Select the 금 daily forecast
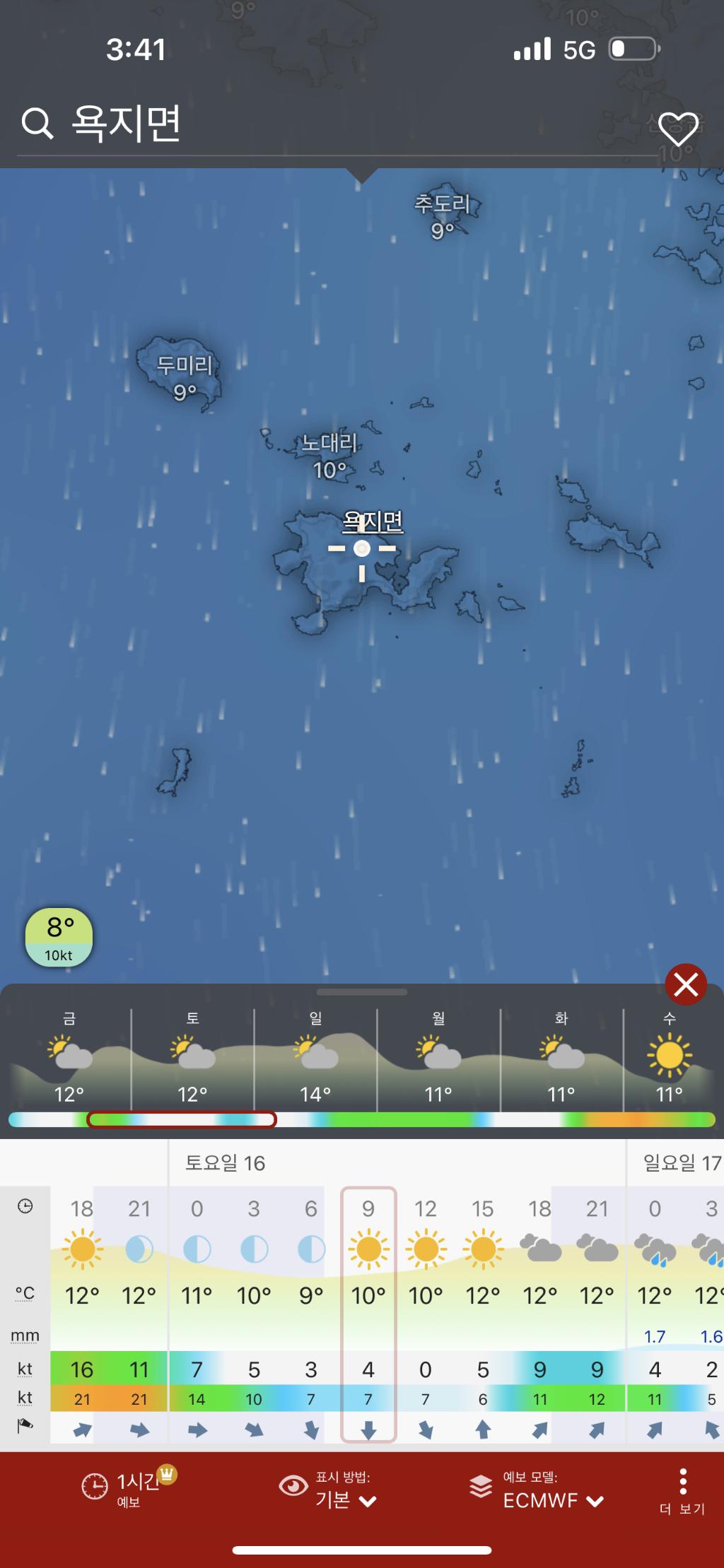Viewport: 724px width, 1568px height. (69, 1058)
